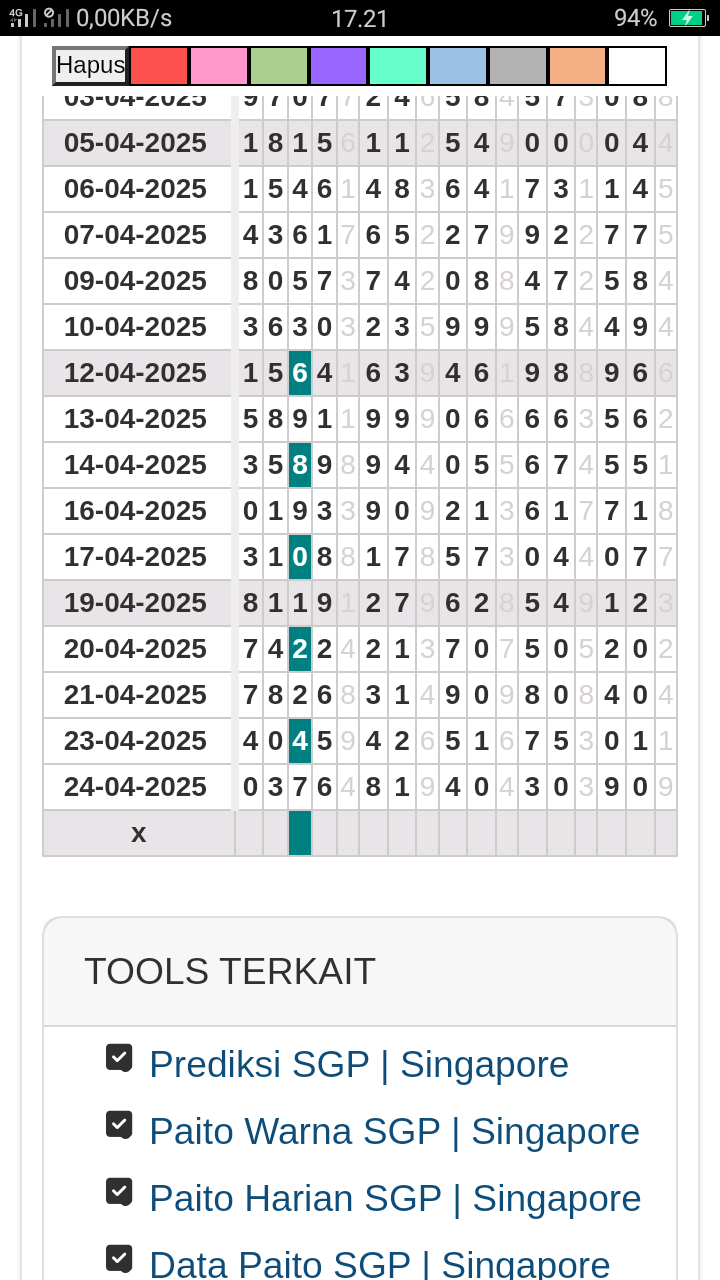Pick the gray color swatch

[517, 66]
